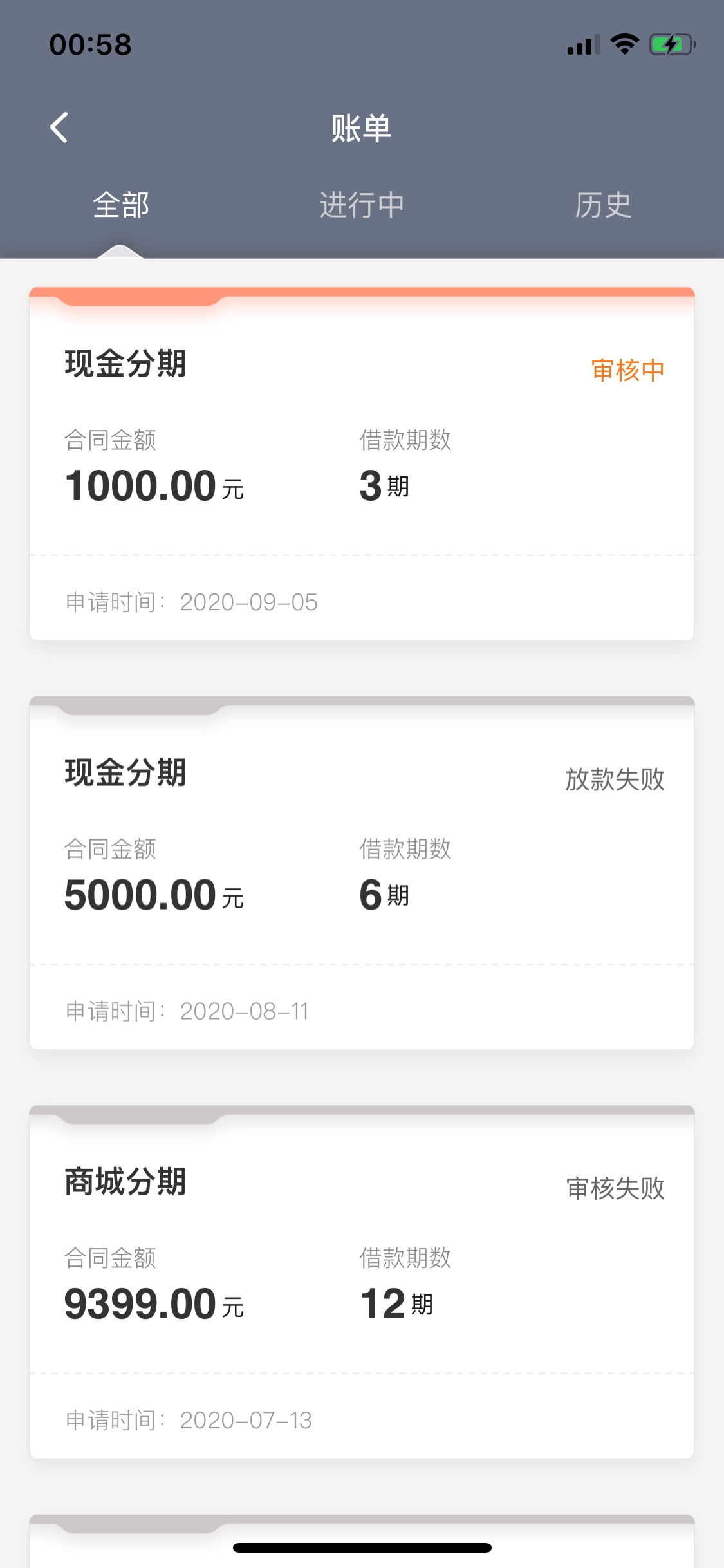724x1568 pixels.
Task: Open the 1000.00元 现金分期 bill under review
Action: pos(362,464)
